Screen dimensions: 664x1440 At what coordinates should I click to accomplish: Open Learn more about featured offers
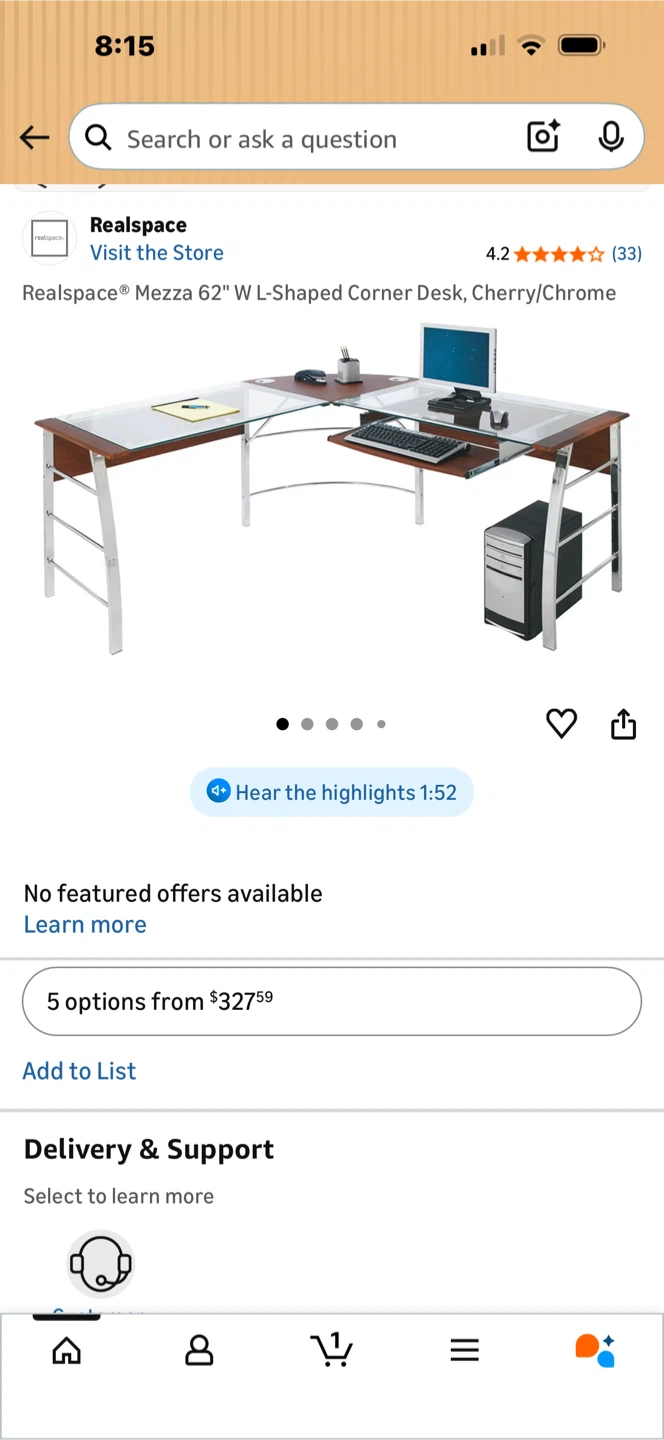click(x=85, y=925)
